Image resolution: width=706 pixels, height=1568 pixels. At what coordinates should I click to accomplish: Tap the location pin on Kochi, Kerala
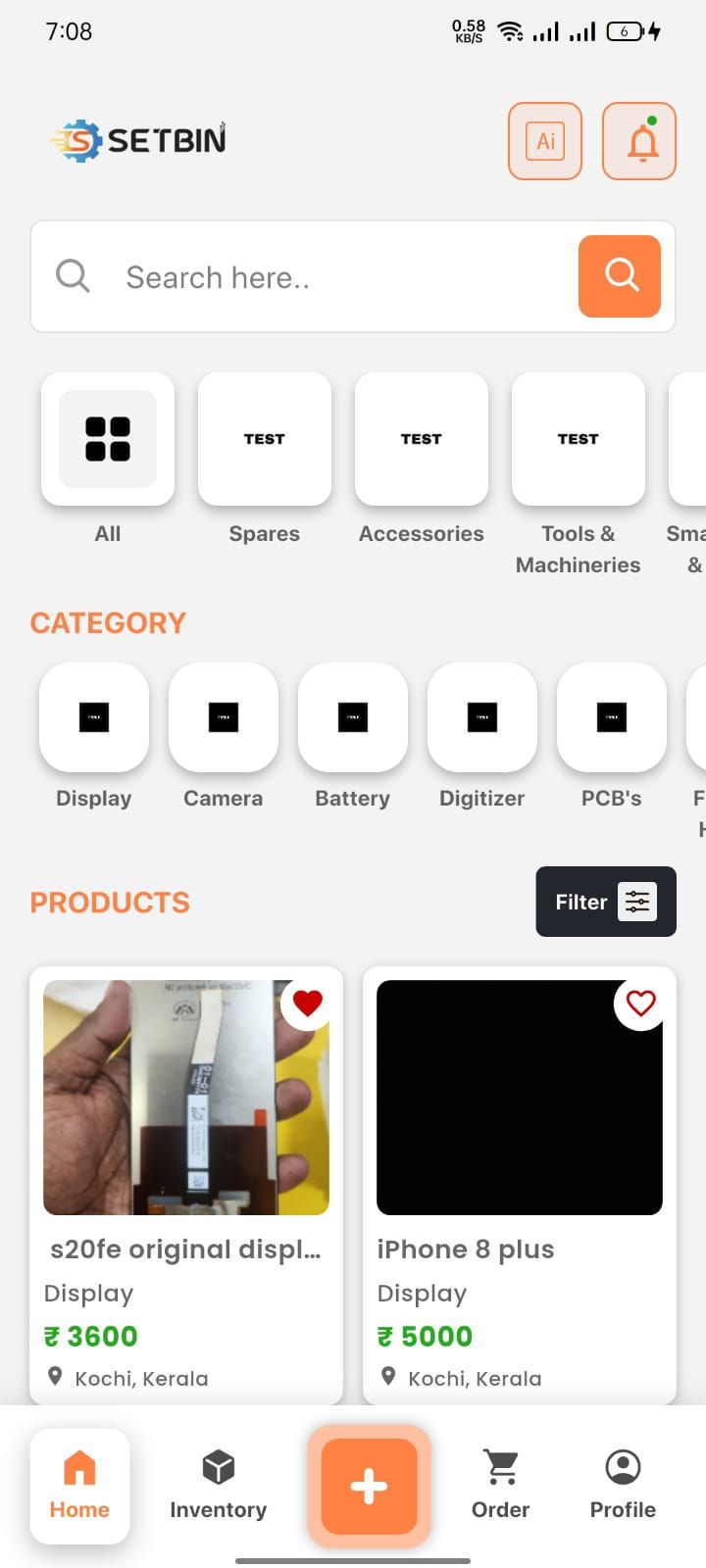tap(56, 1376)
